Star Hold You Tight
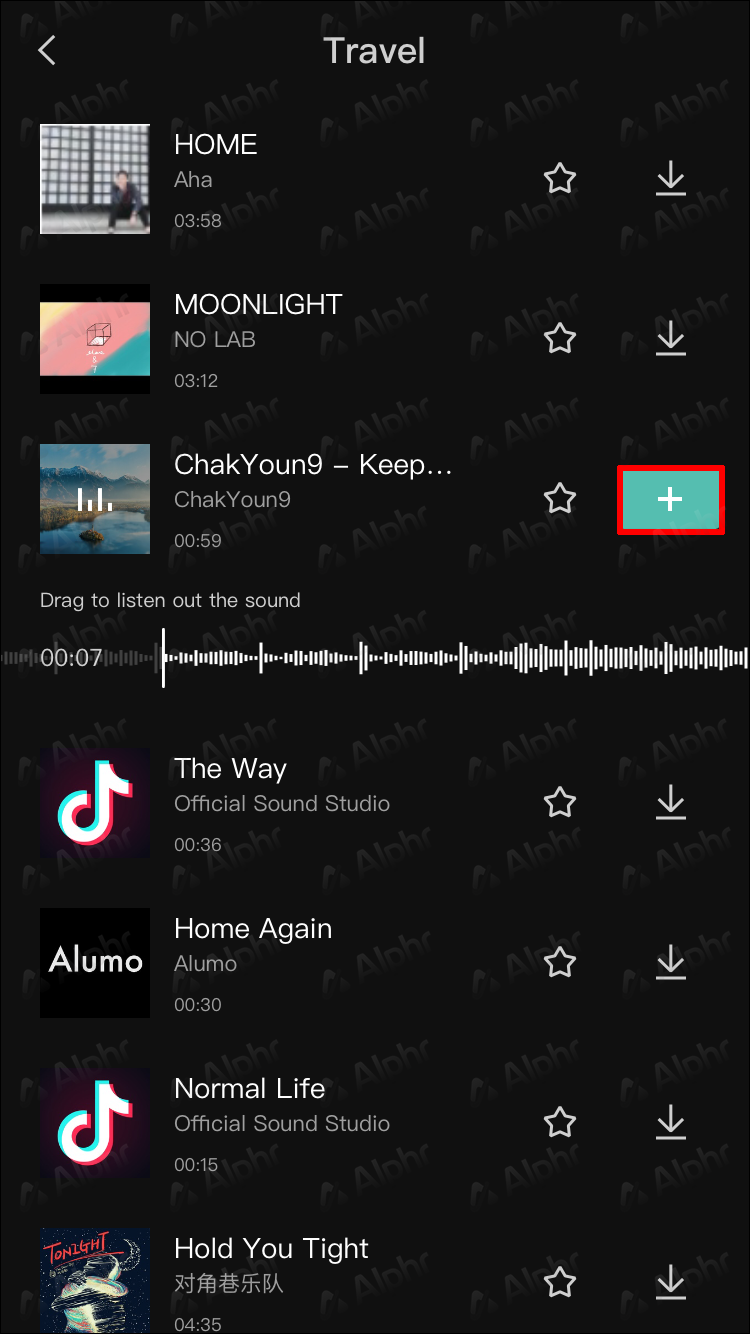The image size is (750, 1334). 560,1282
